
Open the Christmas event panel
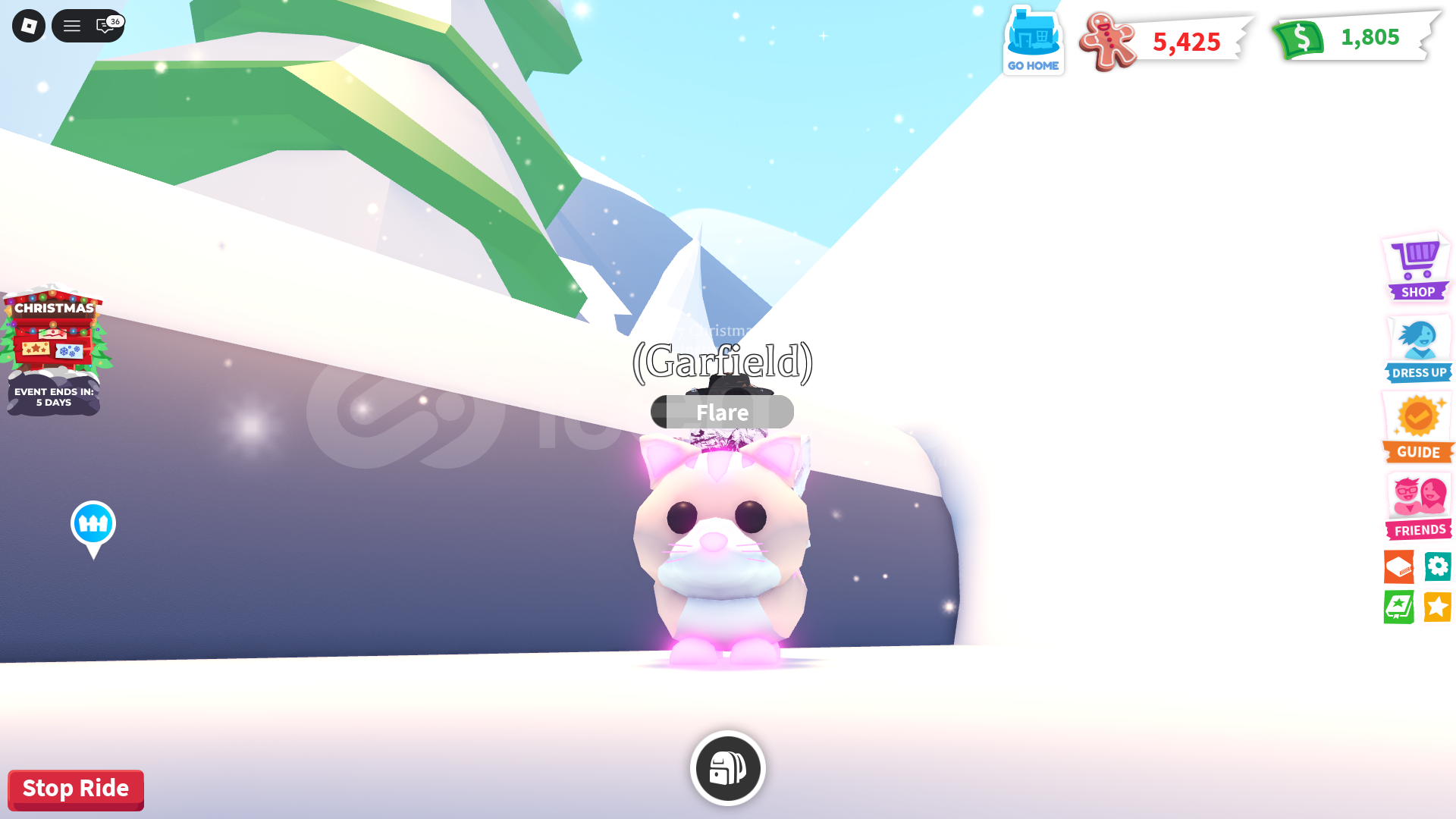click(54, 350)
